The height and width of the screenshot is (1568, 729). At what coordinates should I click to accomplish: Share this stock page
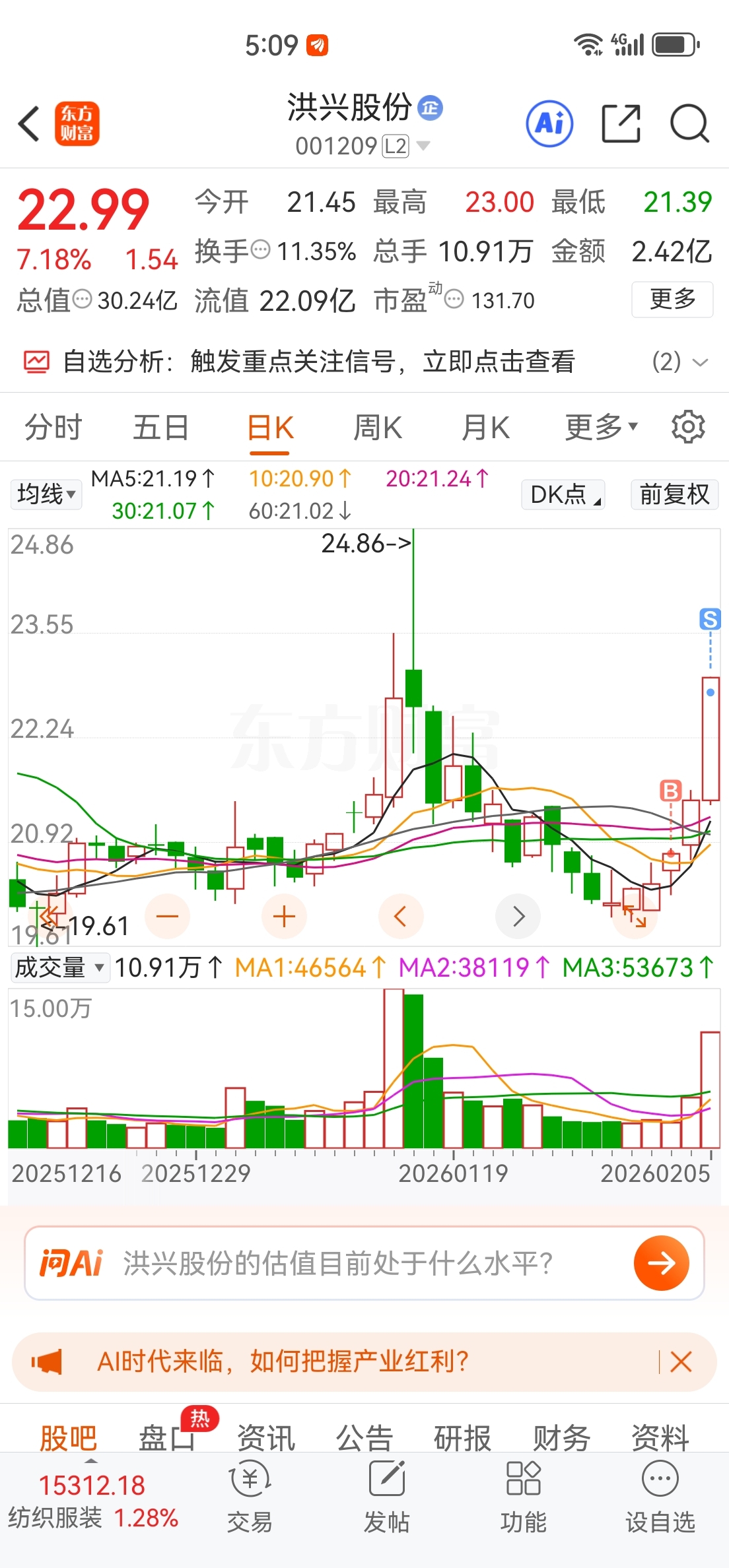tap(621, 123)
